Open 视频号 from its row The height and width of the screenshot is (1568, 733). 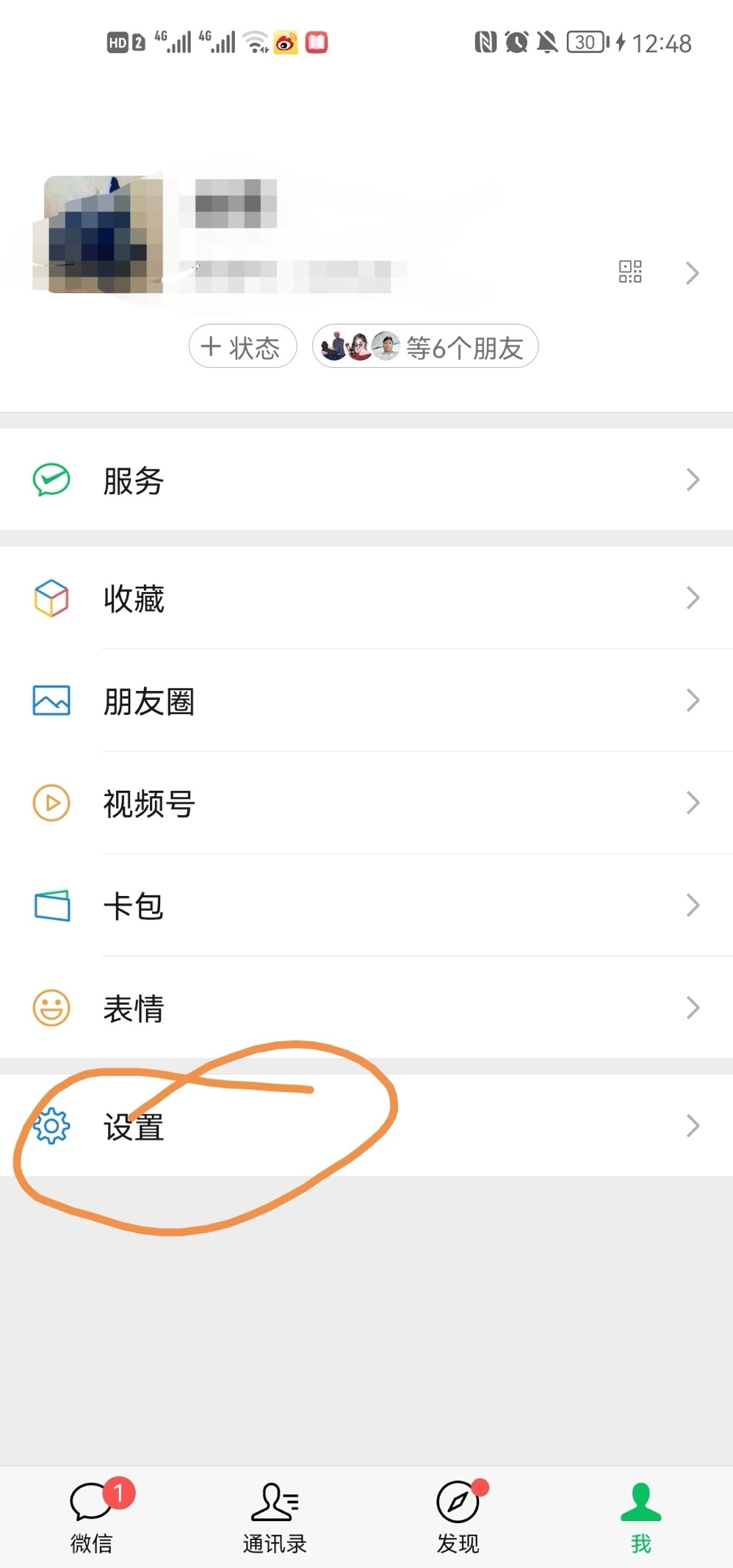[x=148, y=804]
